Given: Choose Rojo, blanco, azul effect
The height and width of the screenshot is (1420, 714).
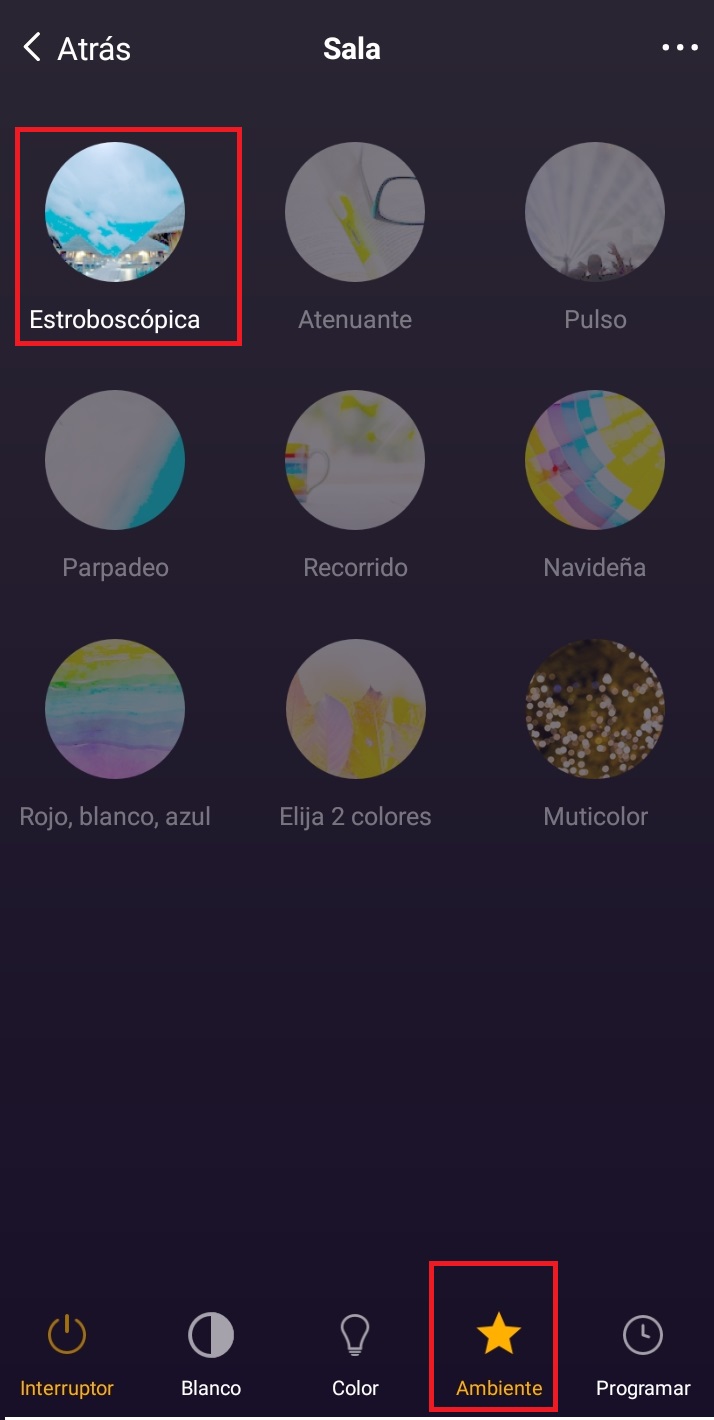Looking at the screenshot, I should pos(115,709).
